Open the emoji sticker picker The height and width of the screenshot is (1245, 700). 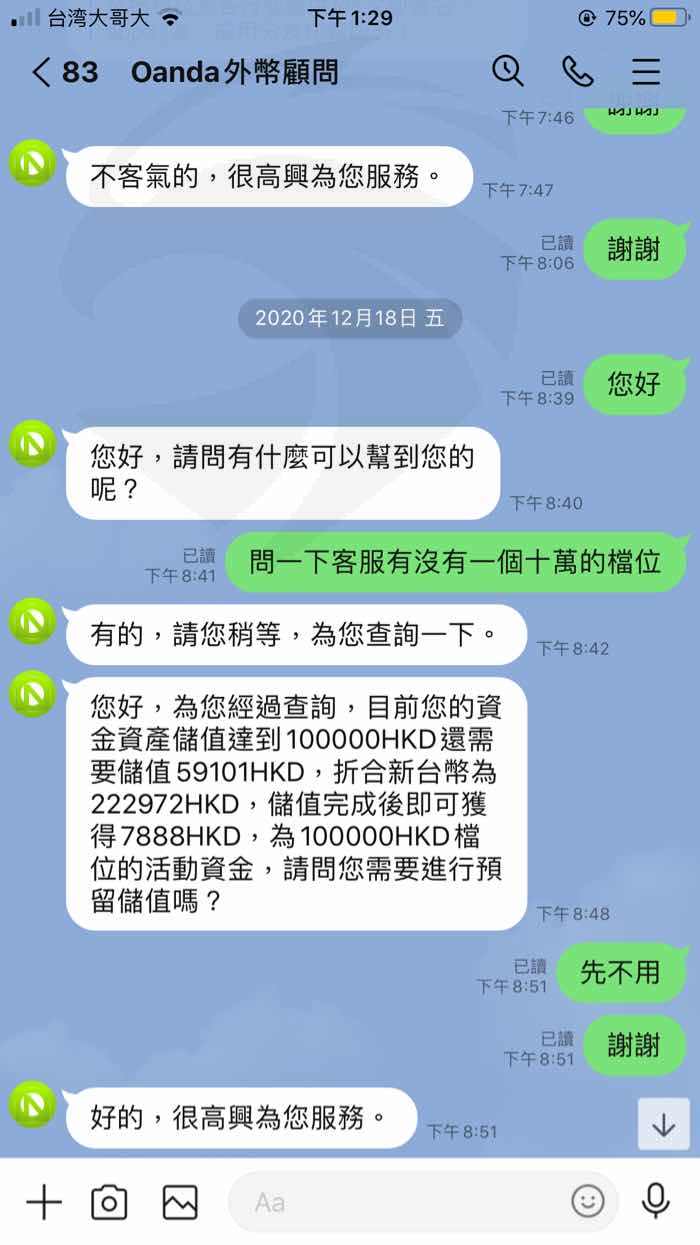click(x=588, y=1200)
